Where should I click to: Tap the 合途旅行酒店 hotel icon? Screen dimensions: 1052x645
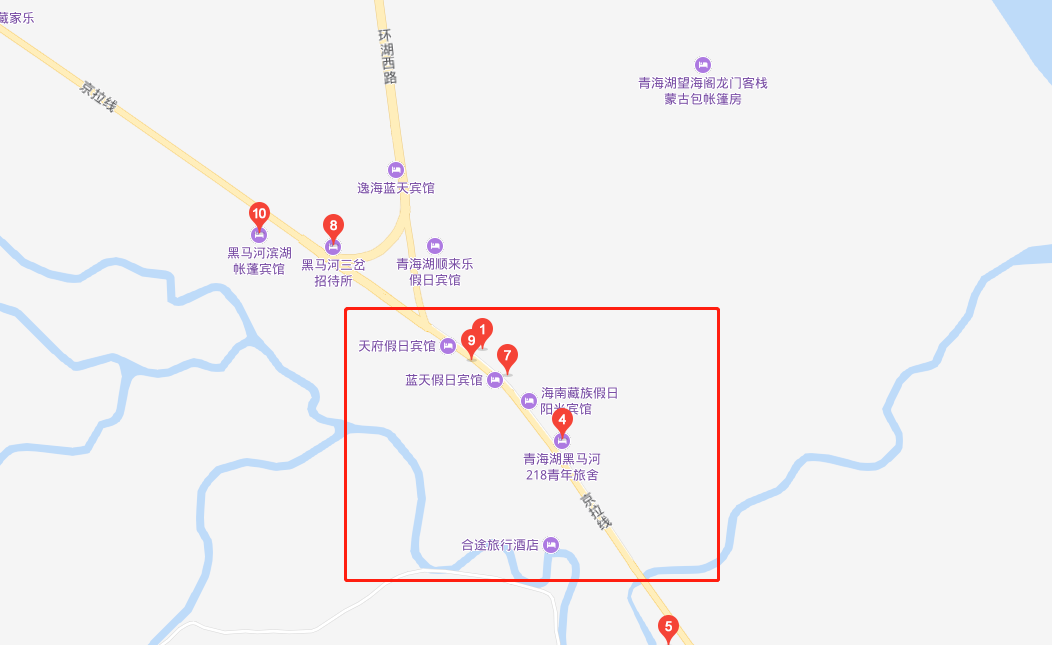550,545
